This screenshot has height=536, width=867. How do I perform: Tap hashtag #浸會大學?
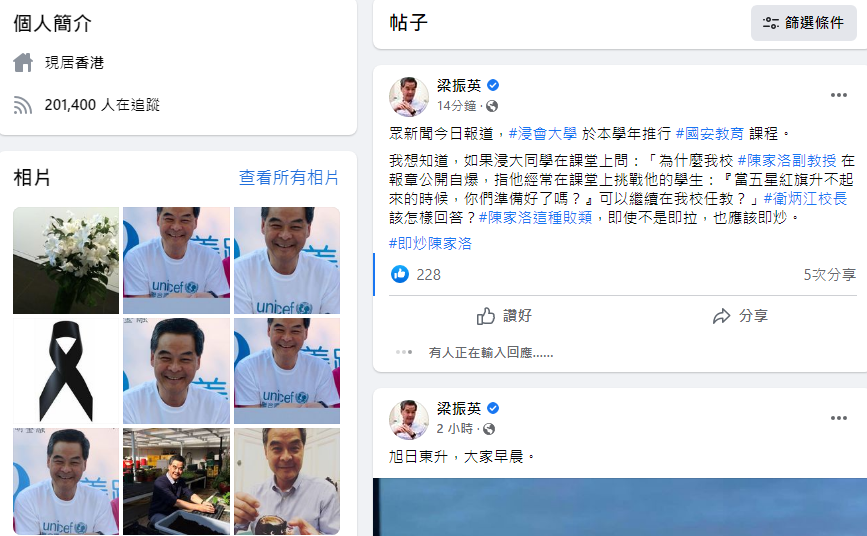coord(542,132)
